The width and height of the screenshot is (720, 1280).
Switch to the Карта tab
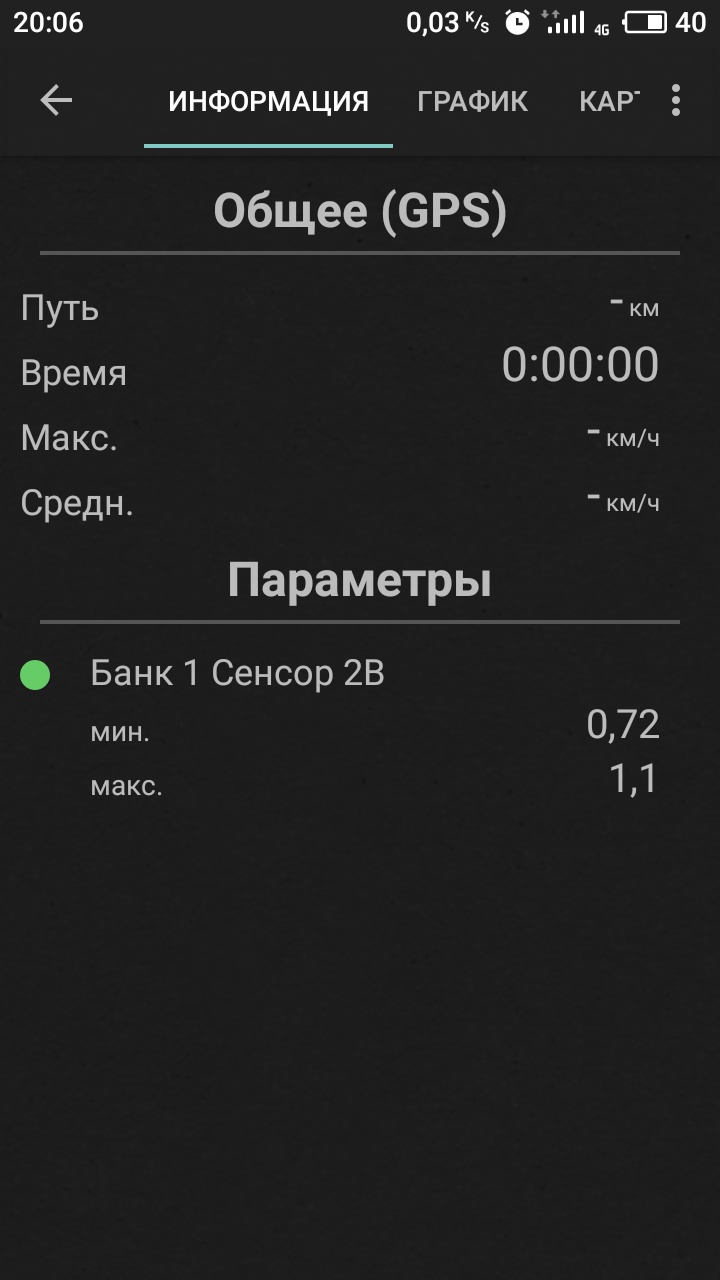608,101
